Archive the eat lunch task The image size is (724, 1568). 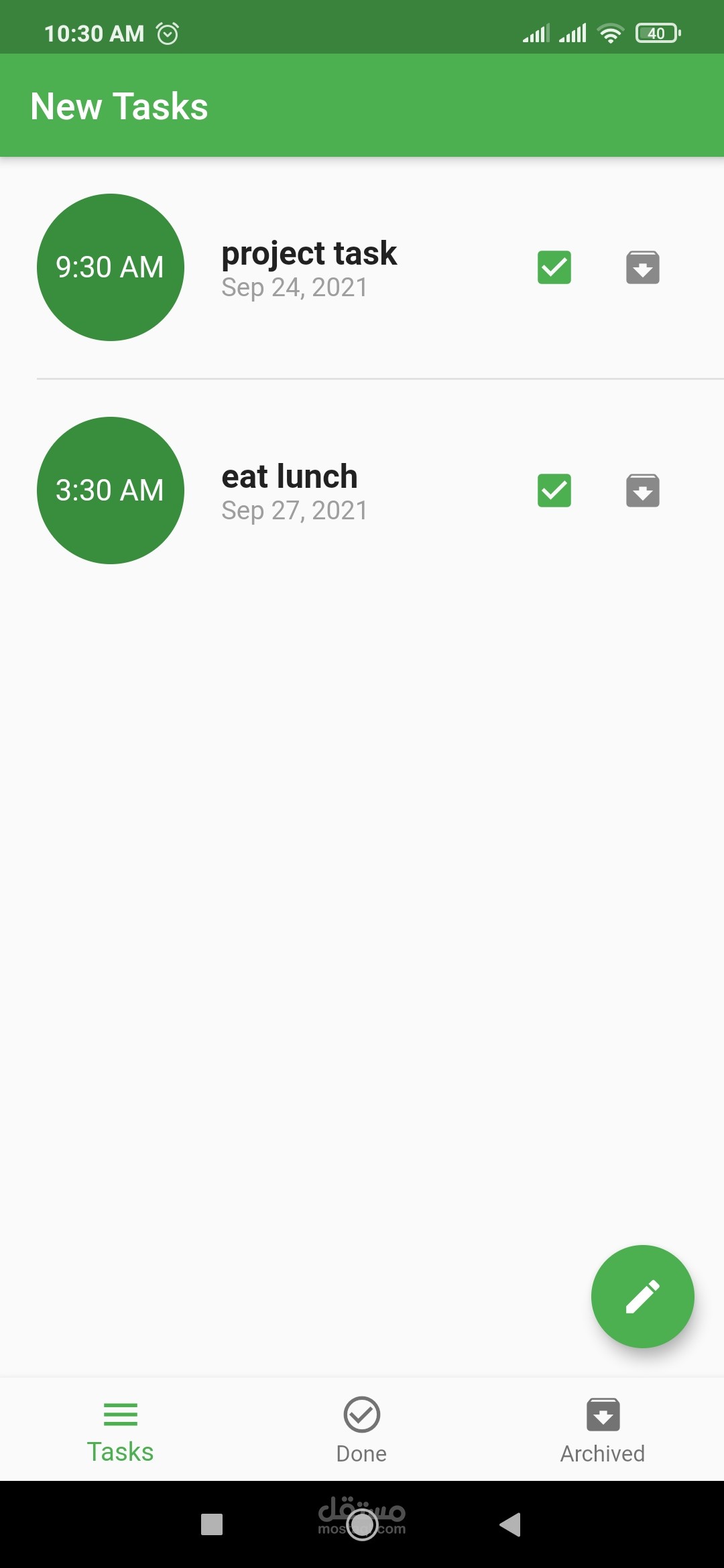[x=643, y=491]
